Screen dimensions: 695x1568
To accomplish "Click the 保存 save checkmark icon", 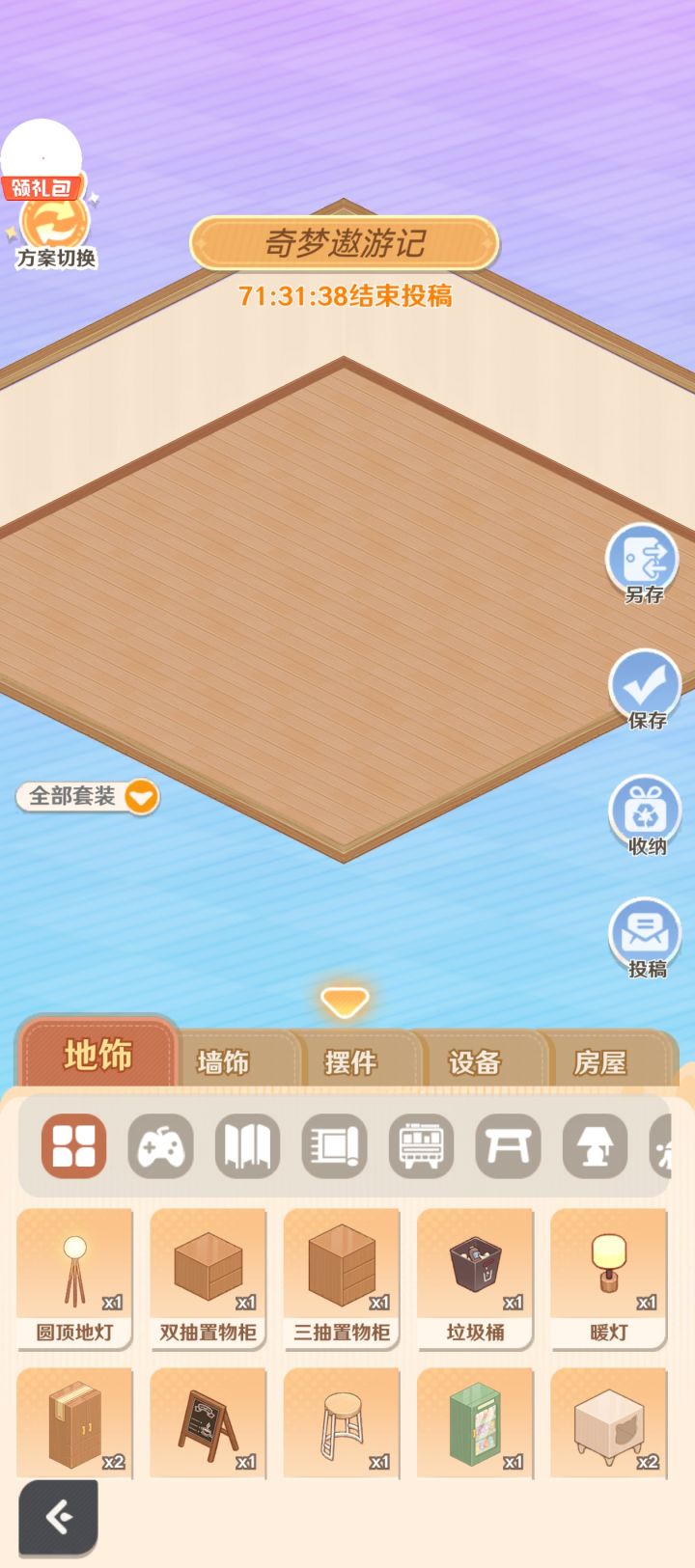I will tap(644, 685).
